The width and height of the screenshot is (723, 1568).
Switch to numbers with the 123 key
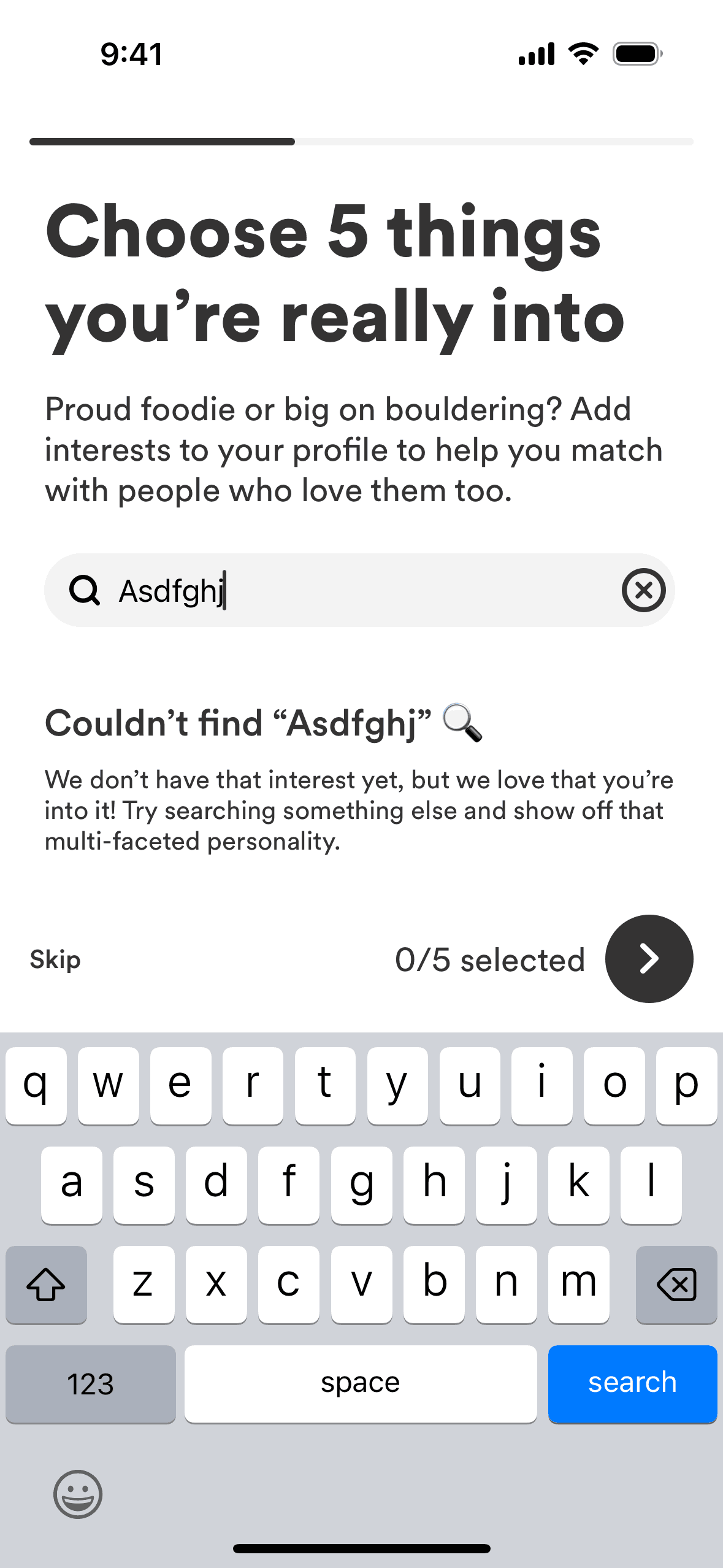tap(90, 1384)
